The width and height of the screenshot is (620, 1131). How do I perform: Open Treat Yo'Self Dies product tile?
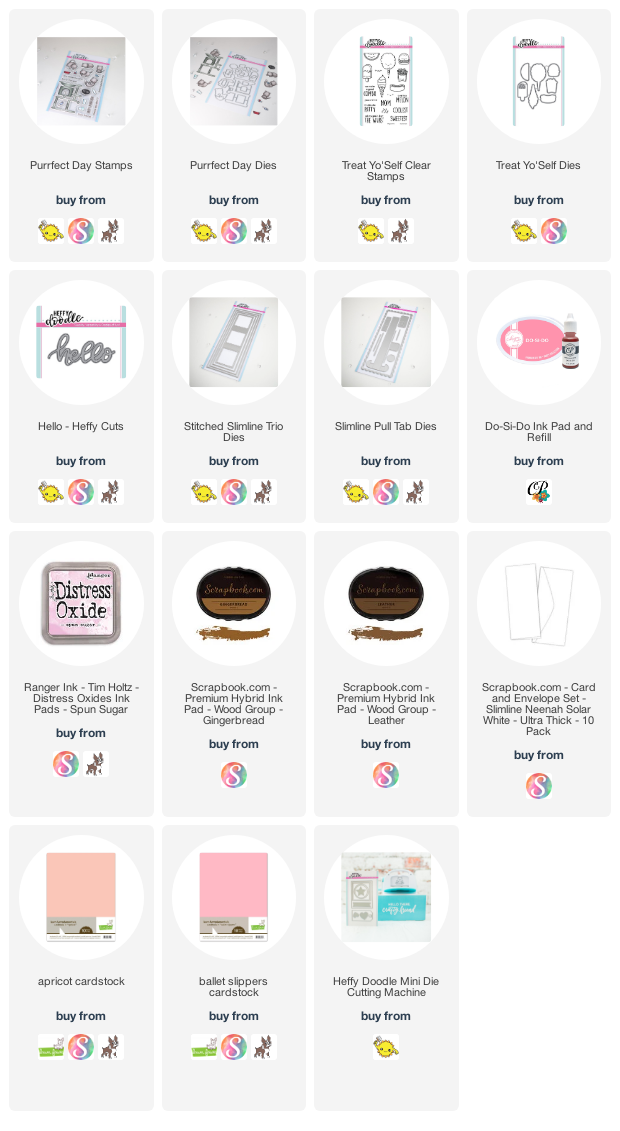pos(539,81)
